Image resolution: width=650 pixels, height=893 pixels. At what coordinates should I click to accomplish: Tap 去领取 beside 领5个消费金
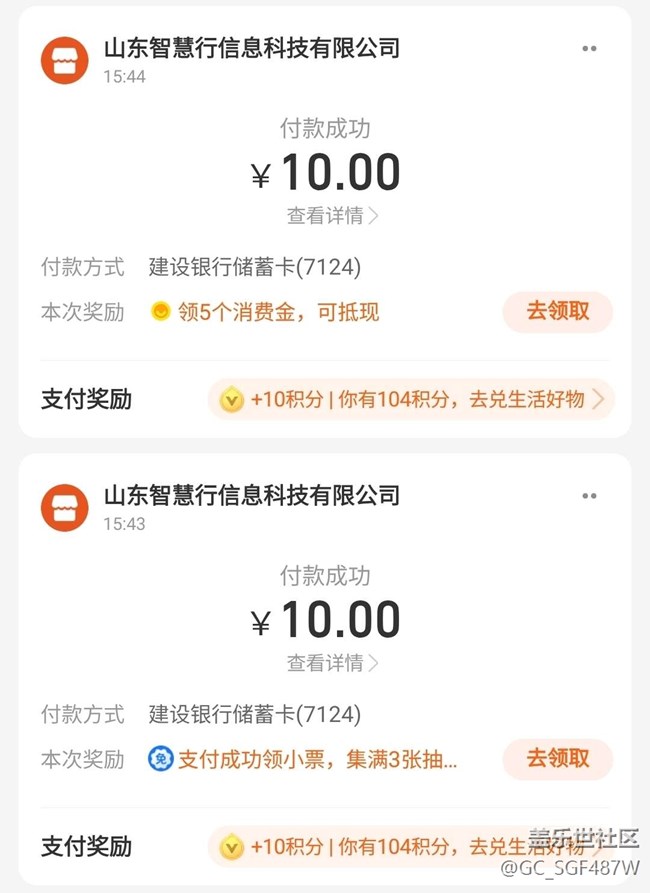pos(557,312)
